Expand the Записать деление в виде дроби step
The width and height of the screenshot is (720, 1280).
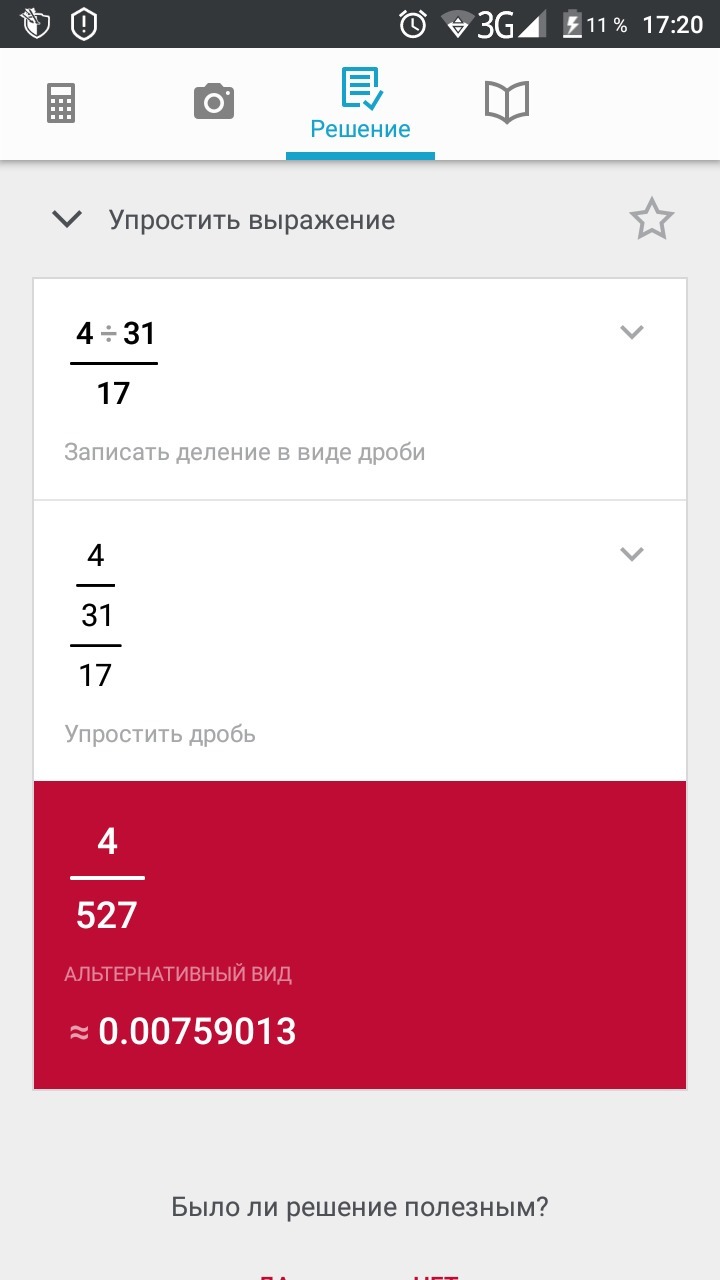[631, 332]
